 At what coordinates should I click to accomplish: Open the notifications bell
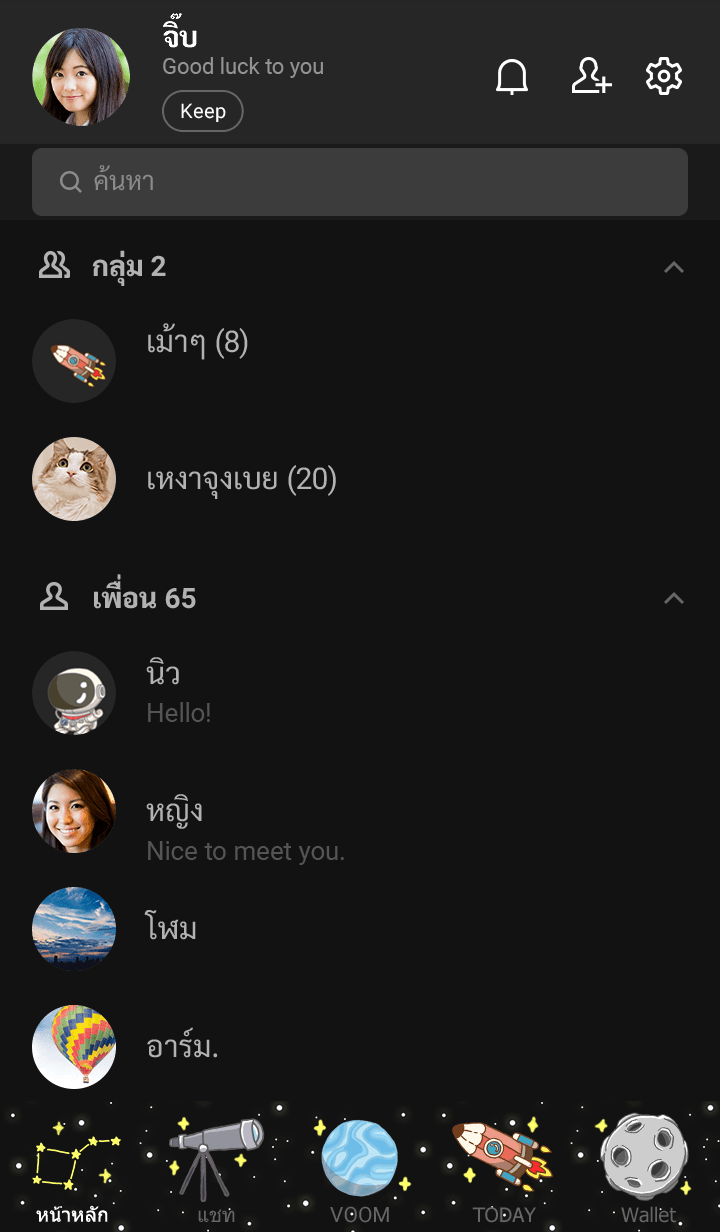tap(512, 77)
